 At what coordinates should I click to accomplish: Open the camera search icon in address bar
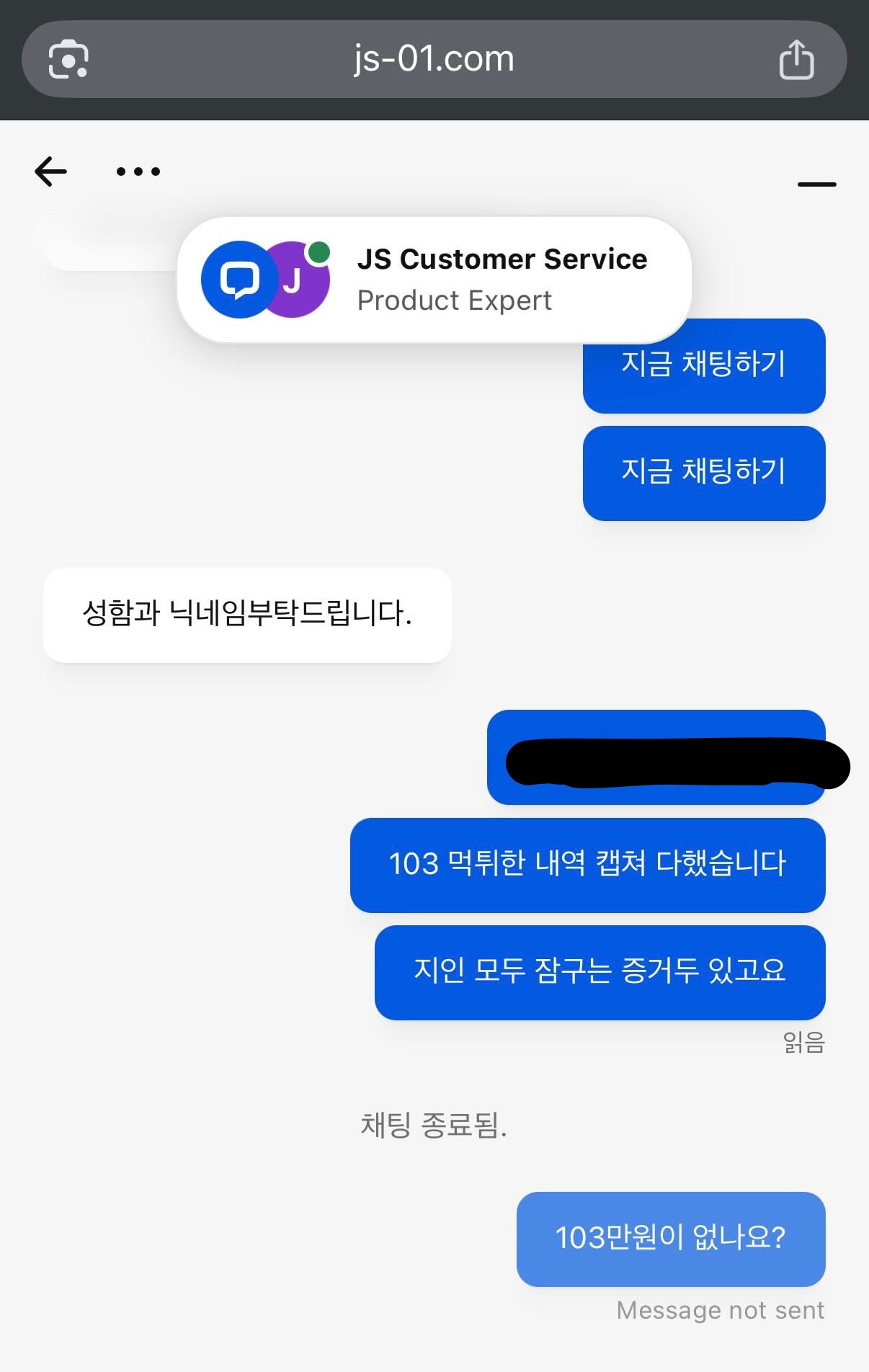(x=68, y=60)
